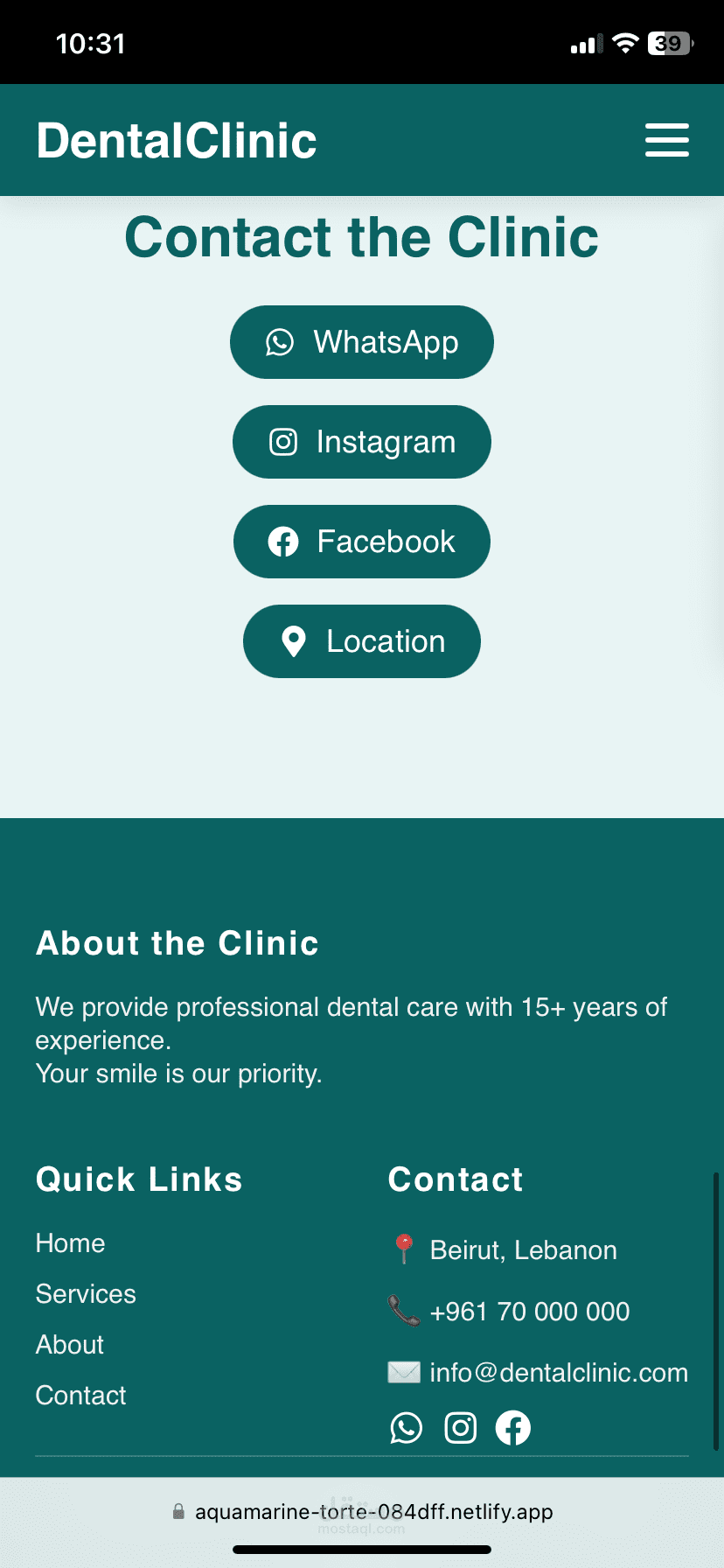Go to Home in Quick Links
Image resolution: width=724 pixels, height=1568 pixels.
(70, 1243)
